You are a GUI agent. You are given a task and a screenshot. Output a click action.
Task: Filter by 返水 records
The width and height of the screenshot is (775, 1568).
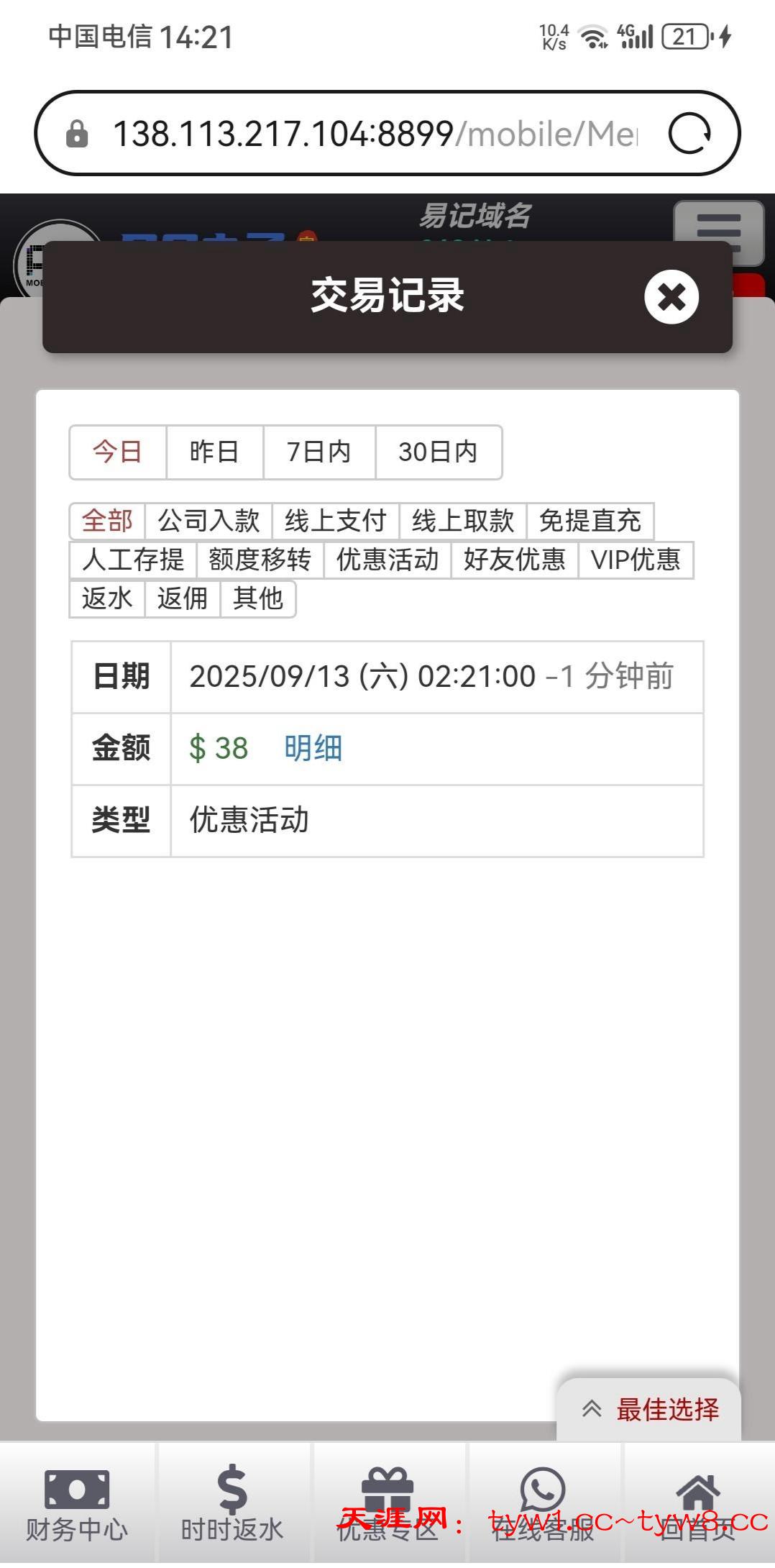(107, 598)
